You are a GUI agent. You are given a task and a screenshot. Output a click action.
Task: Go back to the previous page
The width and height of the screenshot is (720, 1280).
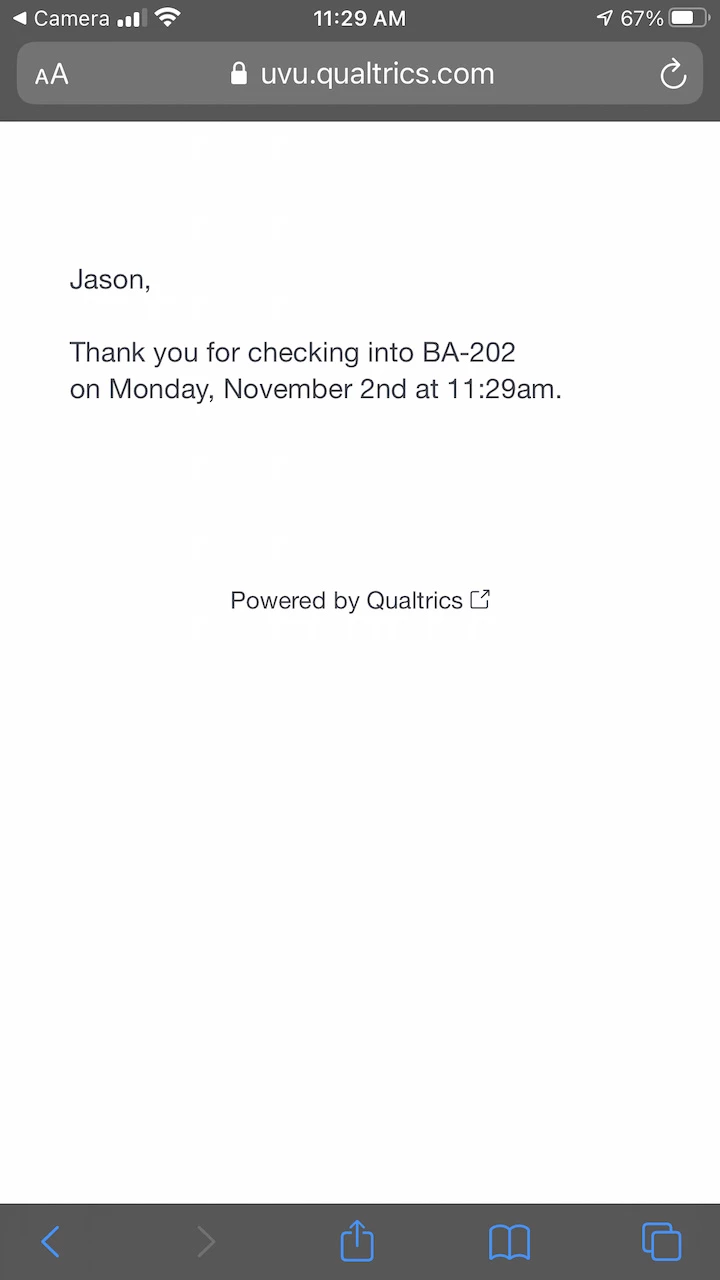(x=51, y=1242)
